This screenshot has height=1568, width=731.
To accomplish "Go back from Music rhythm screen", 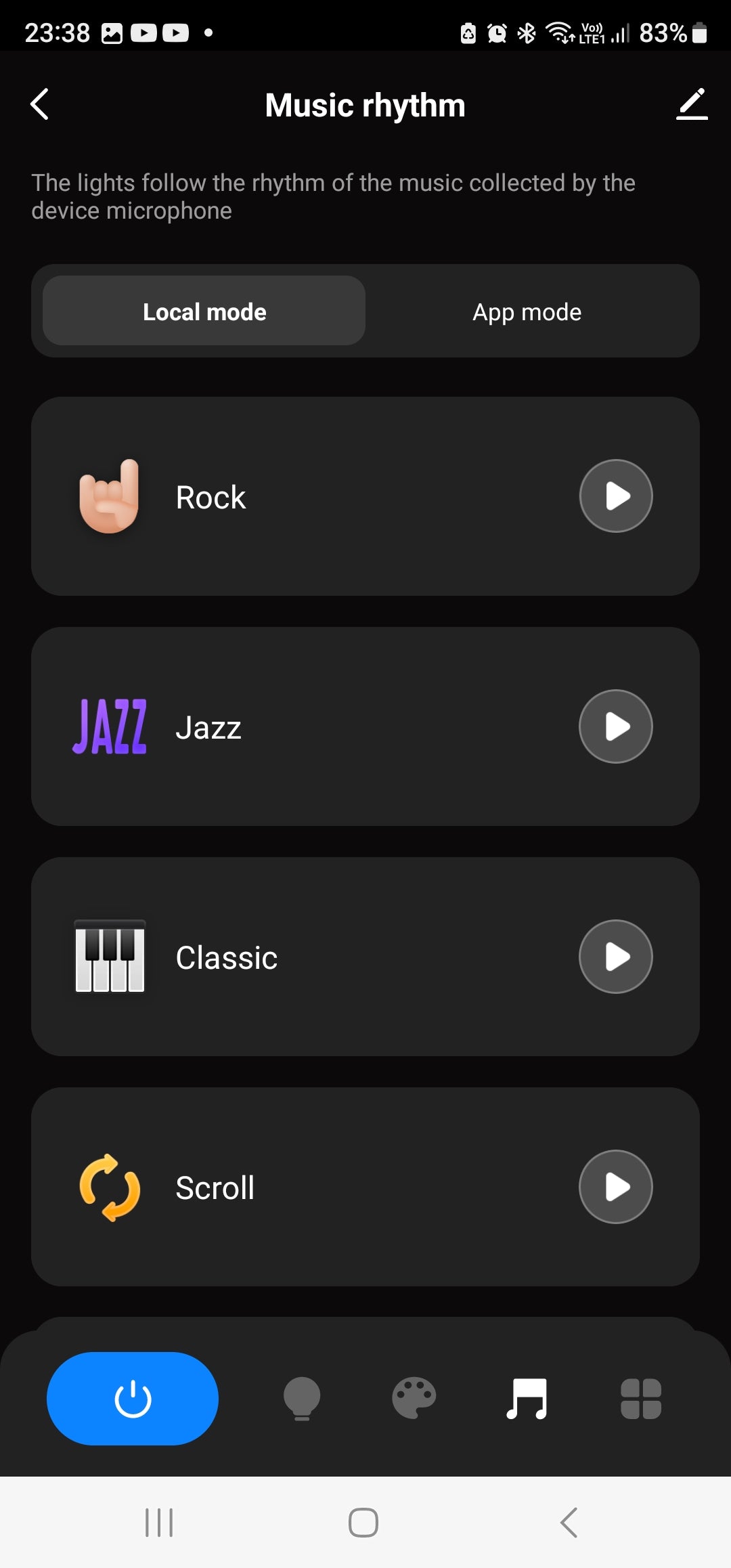I will tap(40, 105).
